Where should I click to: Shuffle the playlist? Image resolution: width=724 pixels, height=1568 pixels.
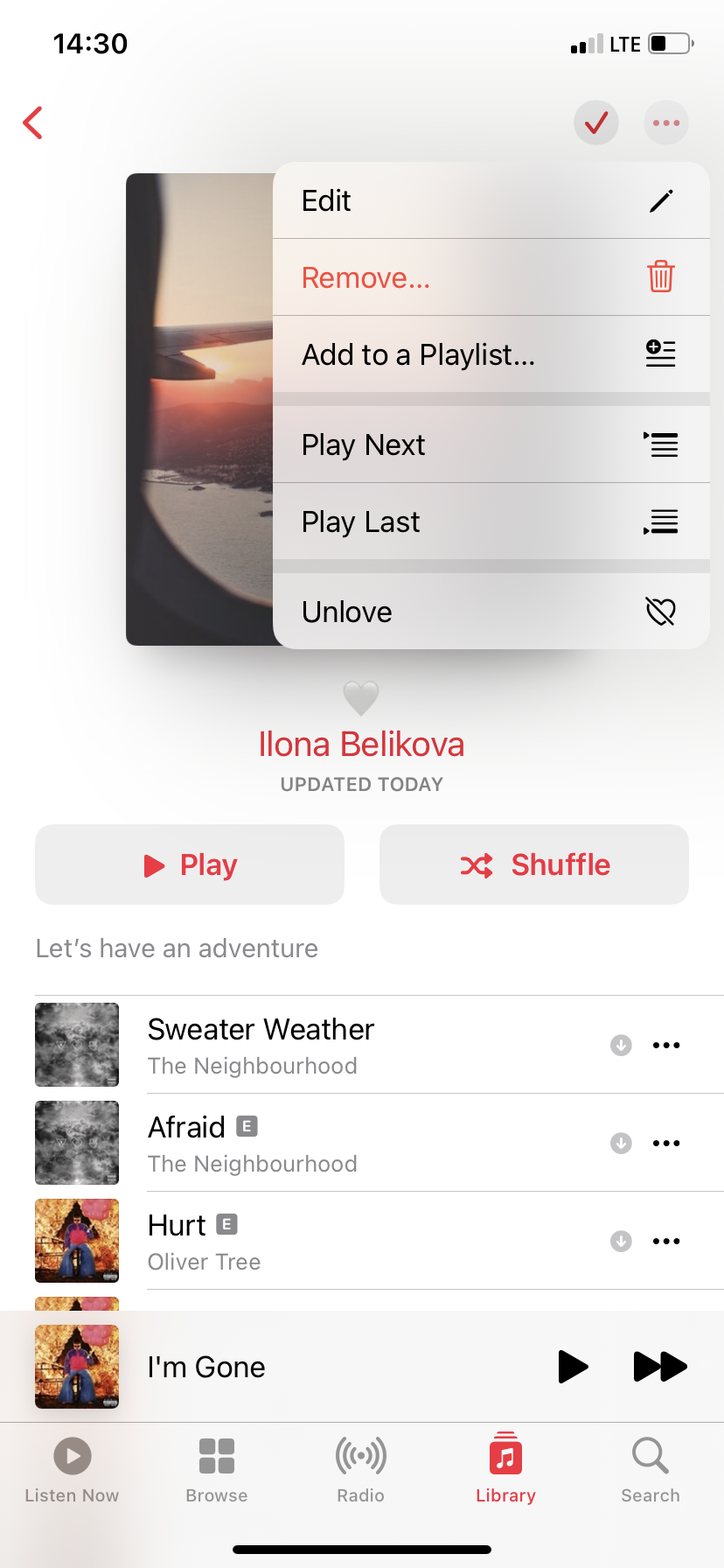pos(534,864)
